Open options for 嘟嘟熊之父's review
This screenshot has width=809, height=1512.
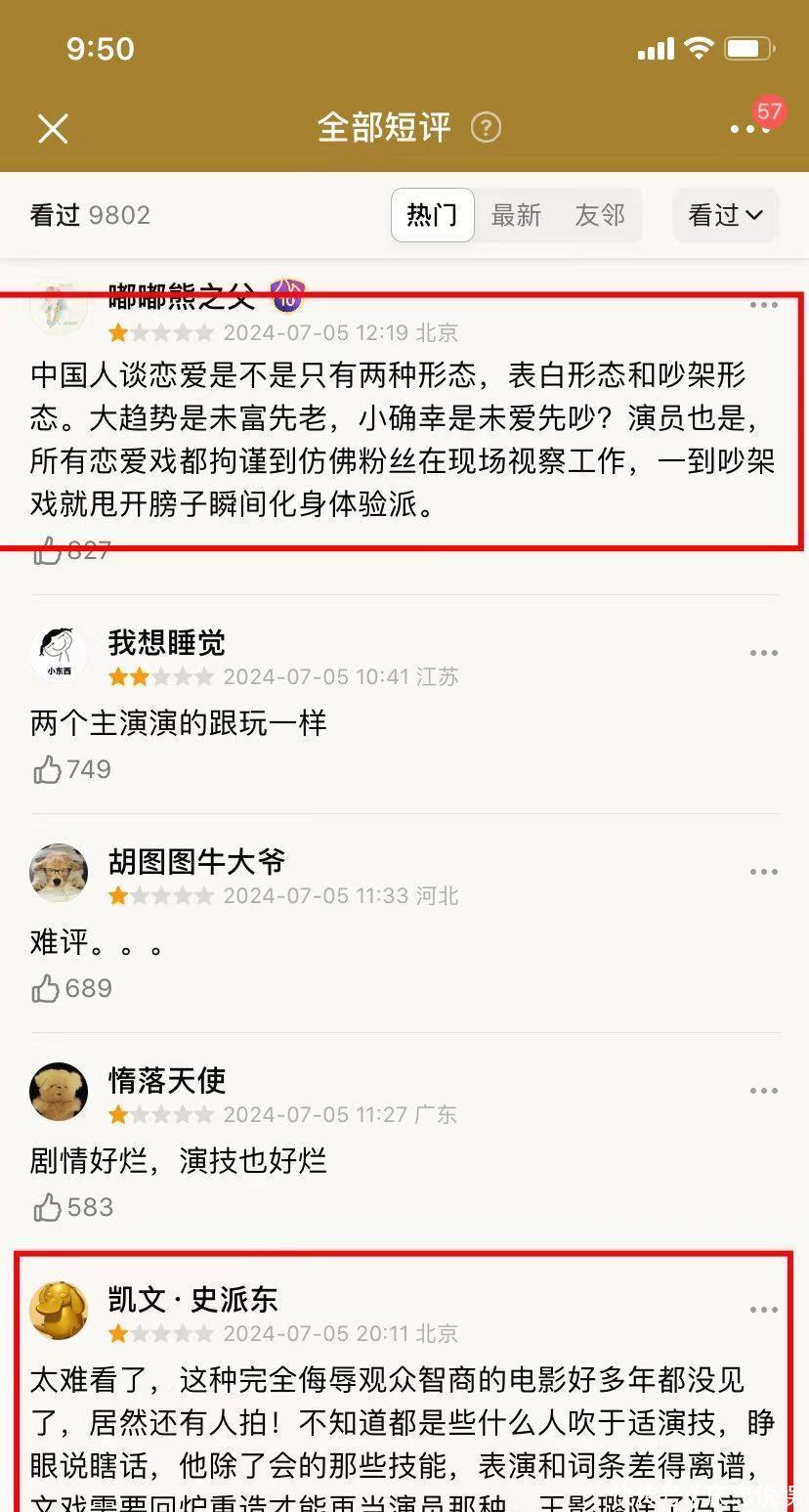[x=763, y=305]
